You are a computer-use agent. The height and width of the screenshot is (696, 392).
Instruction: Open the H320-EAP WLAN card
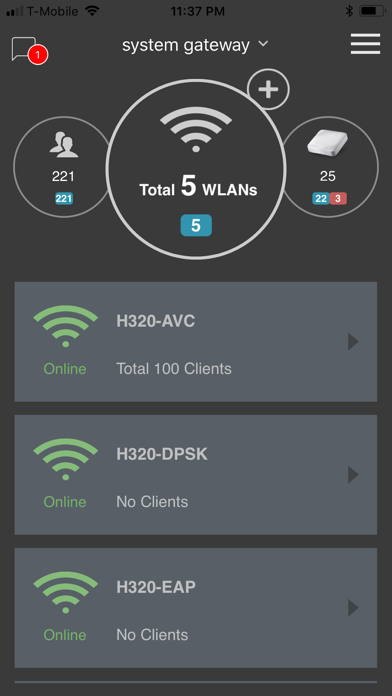tap(196, 608)
